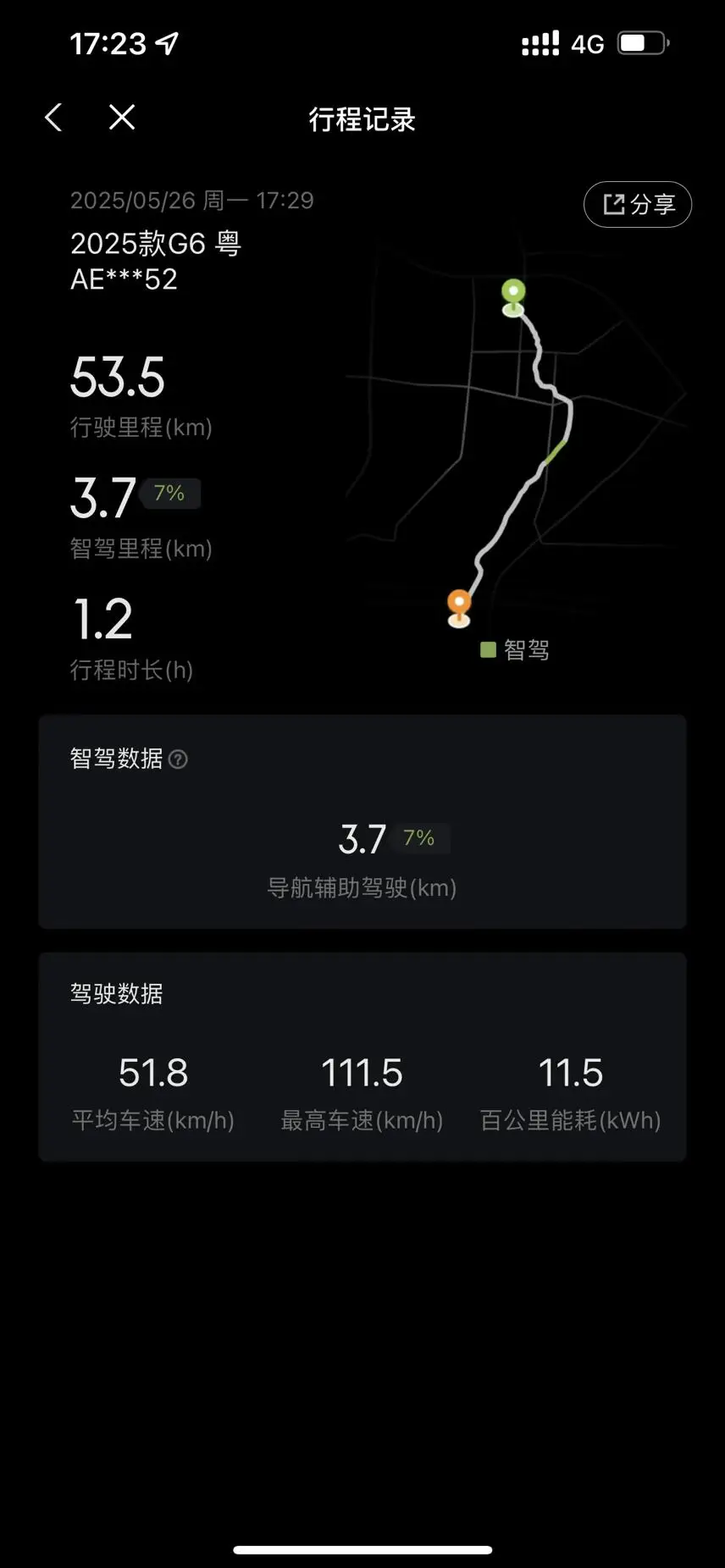Open the help icon next to 智驾数据
Screen dimensions: 725x1568
[178, 759]
